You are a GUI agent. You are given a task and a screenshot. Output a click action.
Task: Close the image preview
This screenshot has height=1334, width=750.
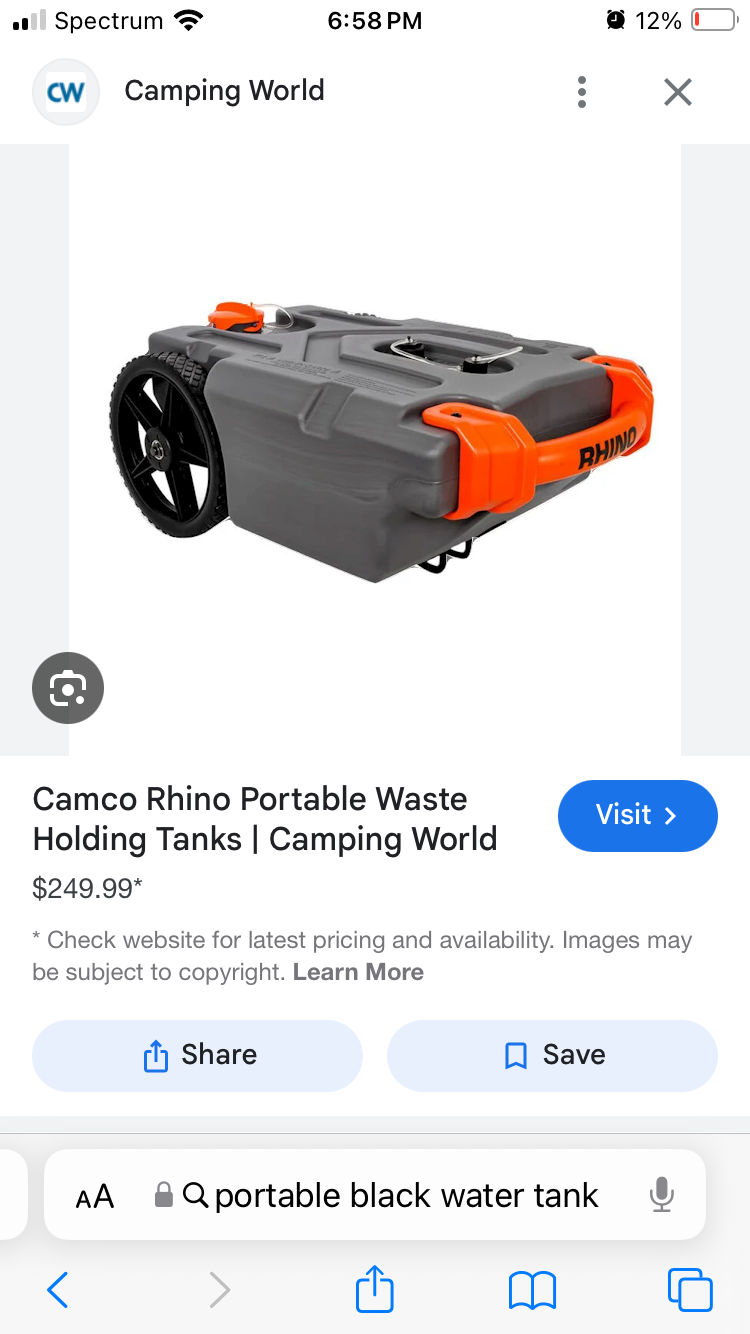tap(678, 92)
